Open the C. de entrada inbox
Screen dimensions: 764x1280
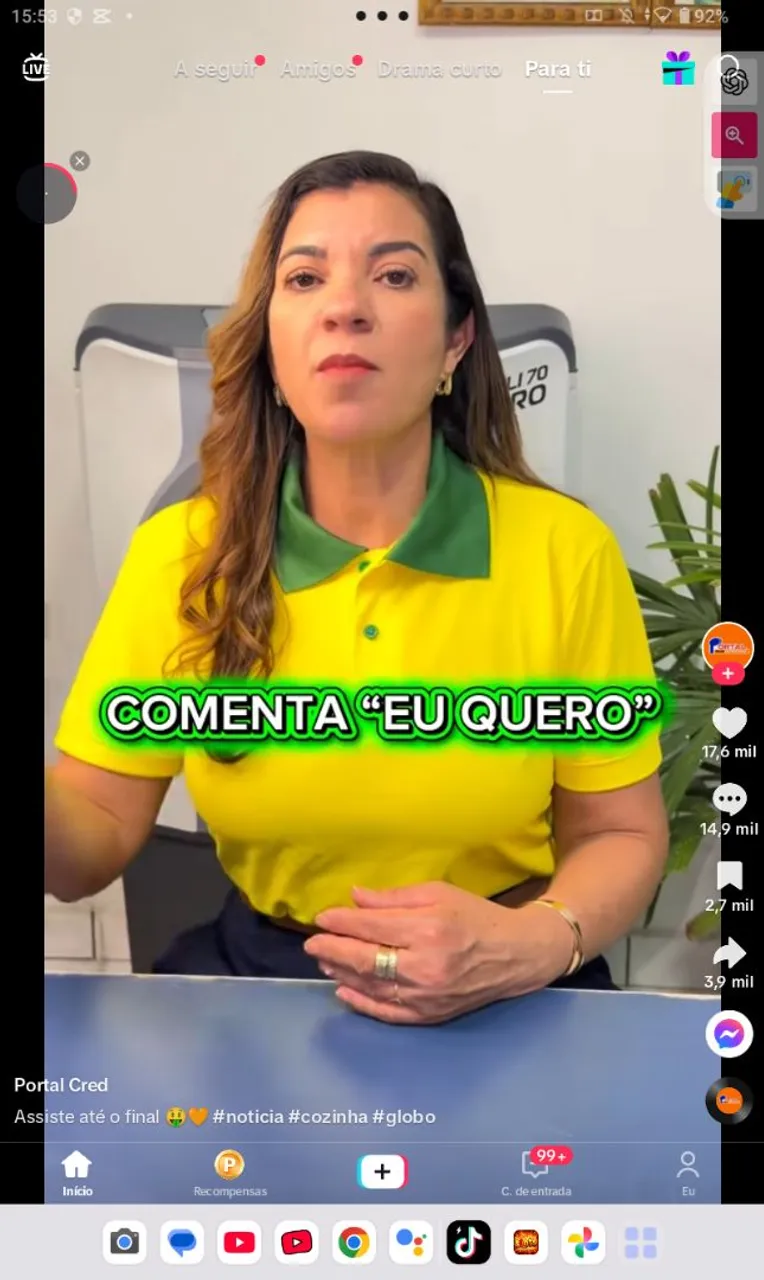537,1173
